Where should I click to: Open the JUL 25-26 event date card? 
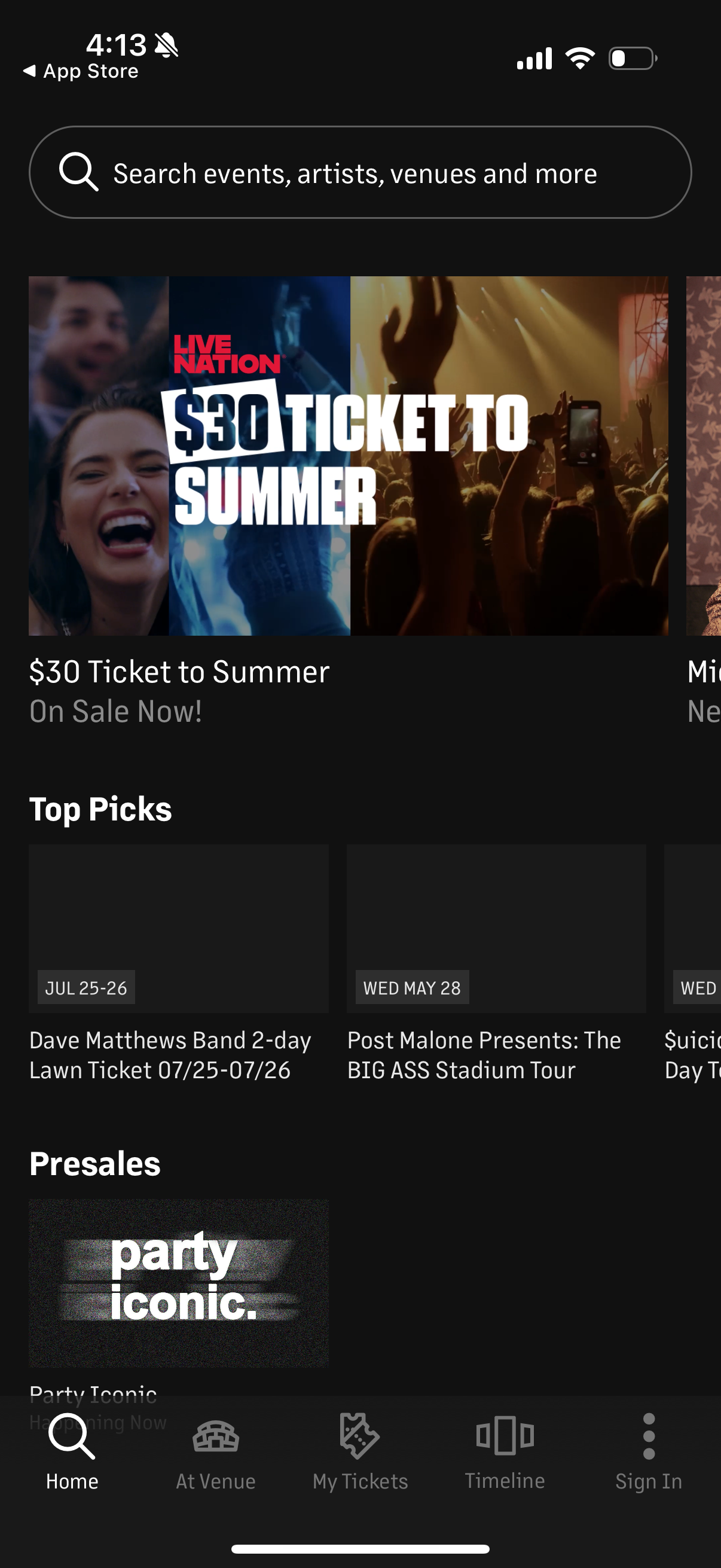click(85, 987)
